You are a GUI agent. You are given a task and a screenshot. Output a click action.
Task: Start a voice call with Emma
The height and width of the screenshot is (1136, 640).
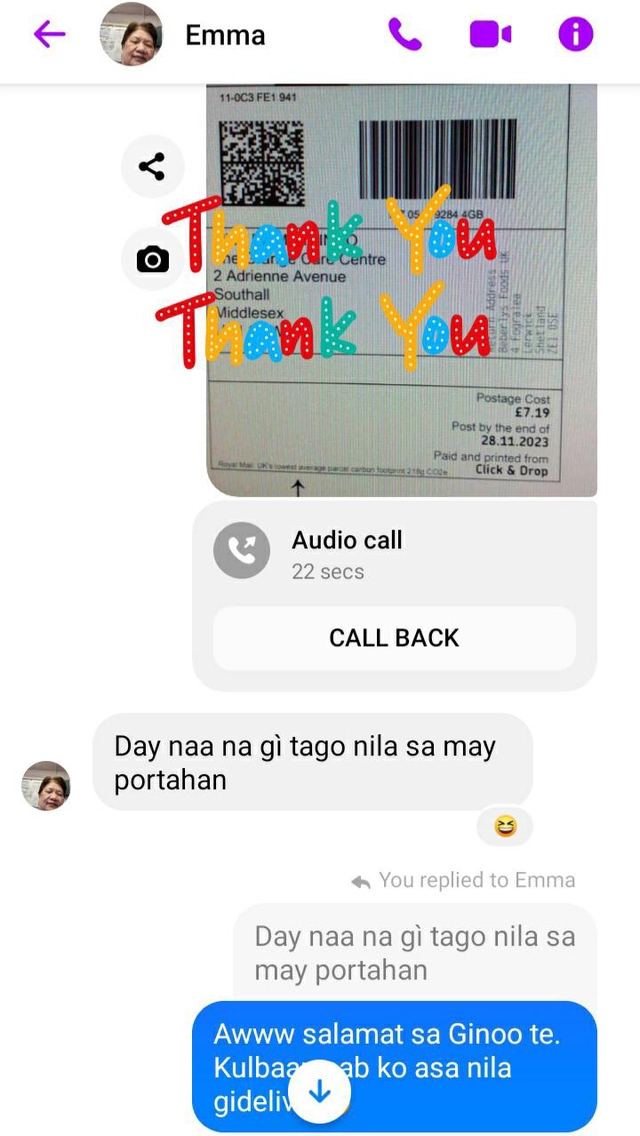tap(405, 35)
